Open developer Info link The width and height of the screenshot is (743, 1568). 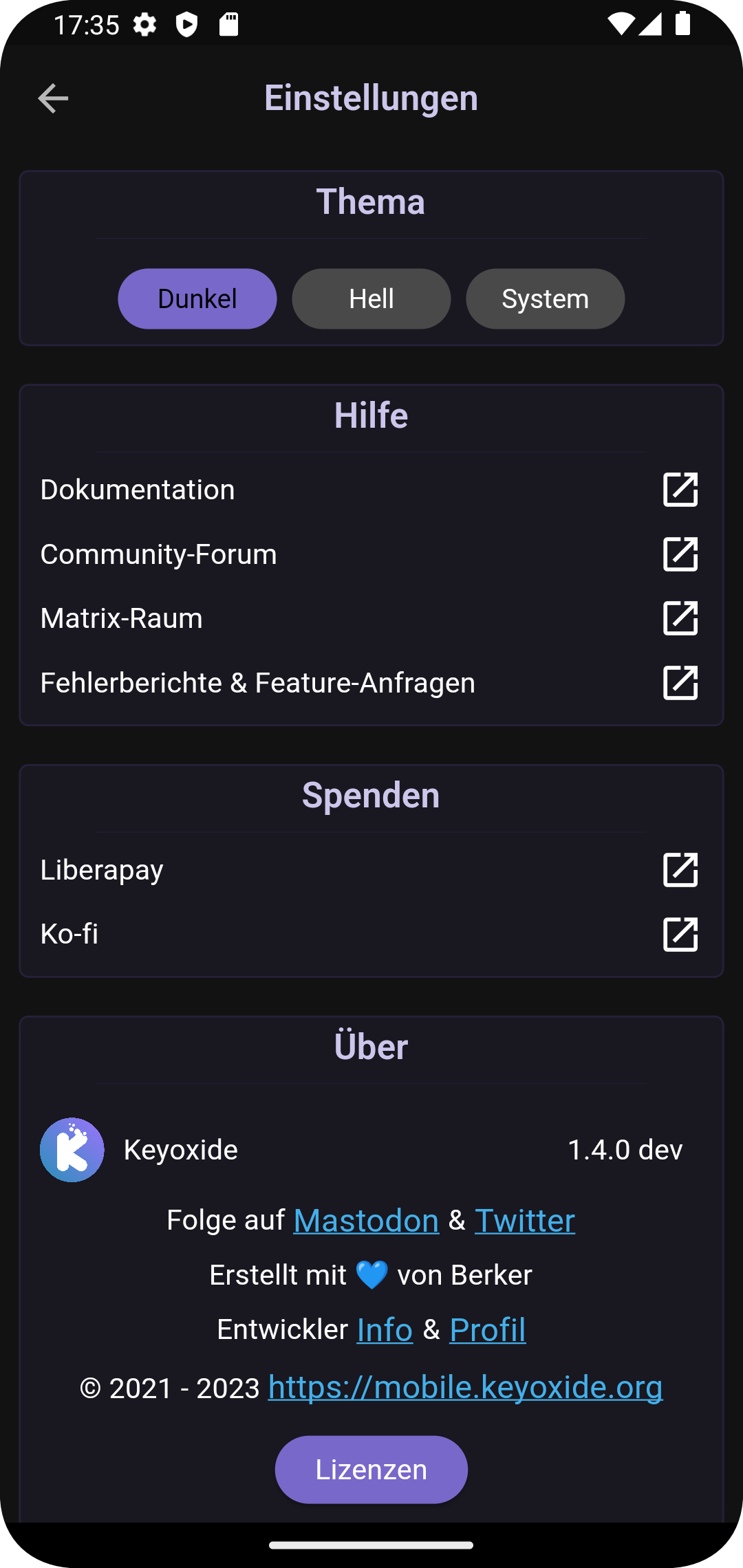(x=385, y=1329)
